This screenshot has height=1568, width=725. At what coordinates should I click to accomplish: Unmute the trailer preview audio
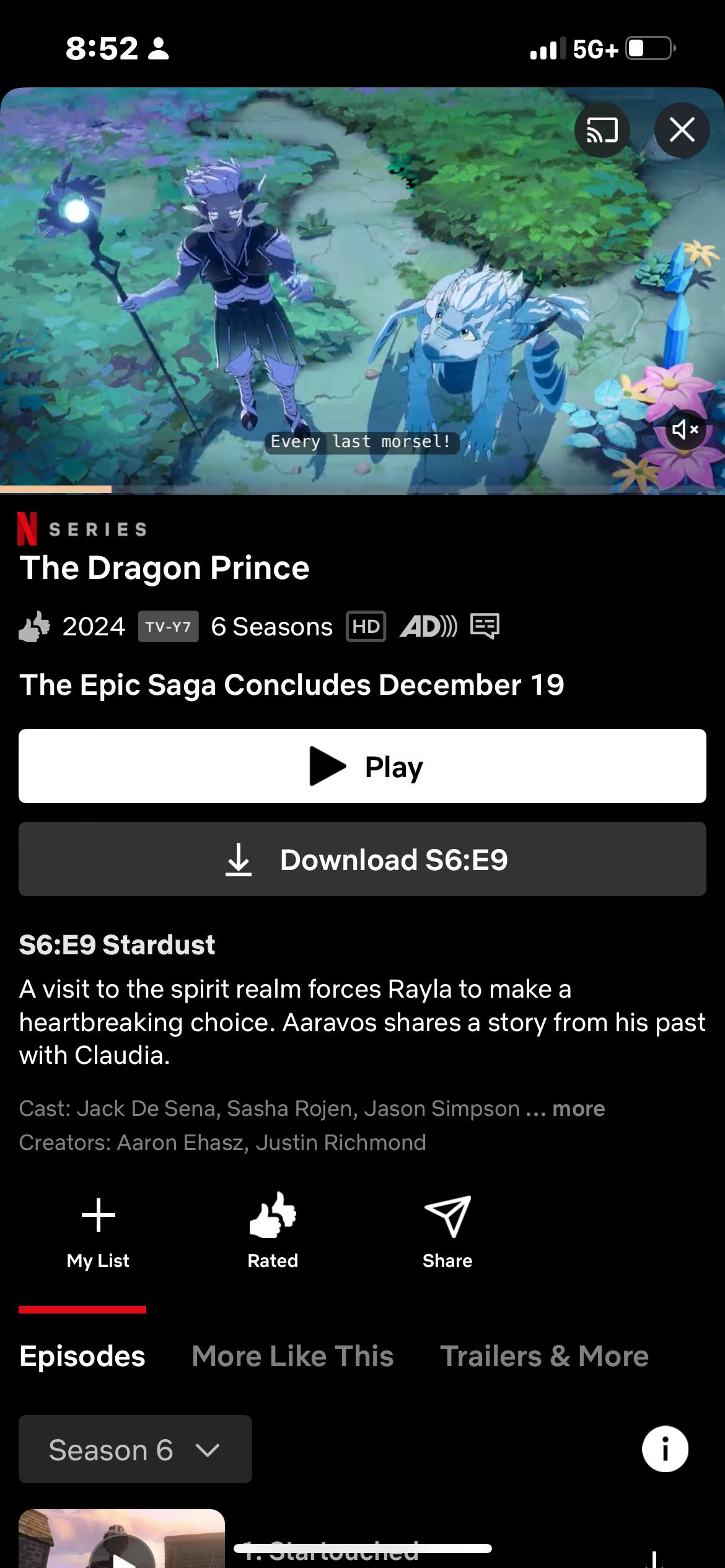(x=685, y=429)
